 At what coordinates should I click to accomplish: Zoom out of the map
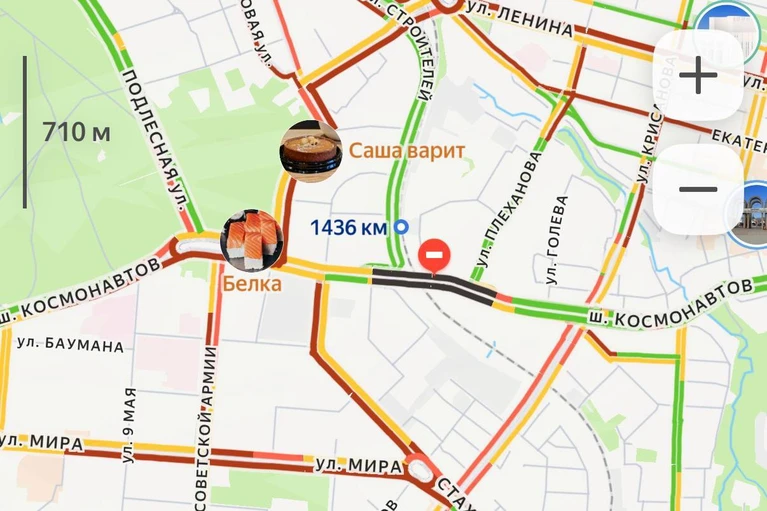697,190
